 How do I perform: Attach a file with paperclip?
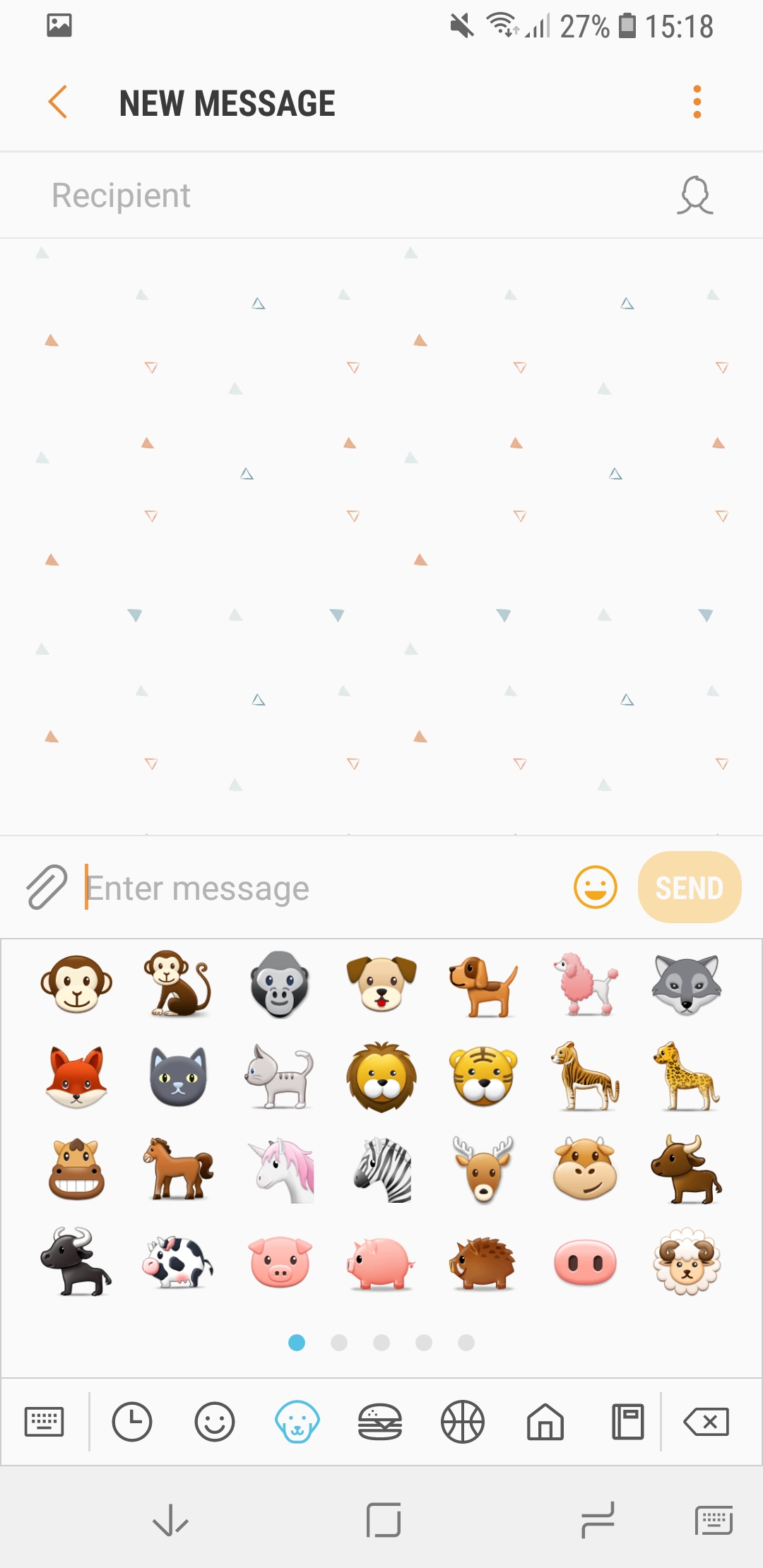click(47, 887)
